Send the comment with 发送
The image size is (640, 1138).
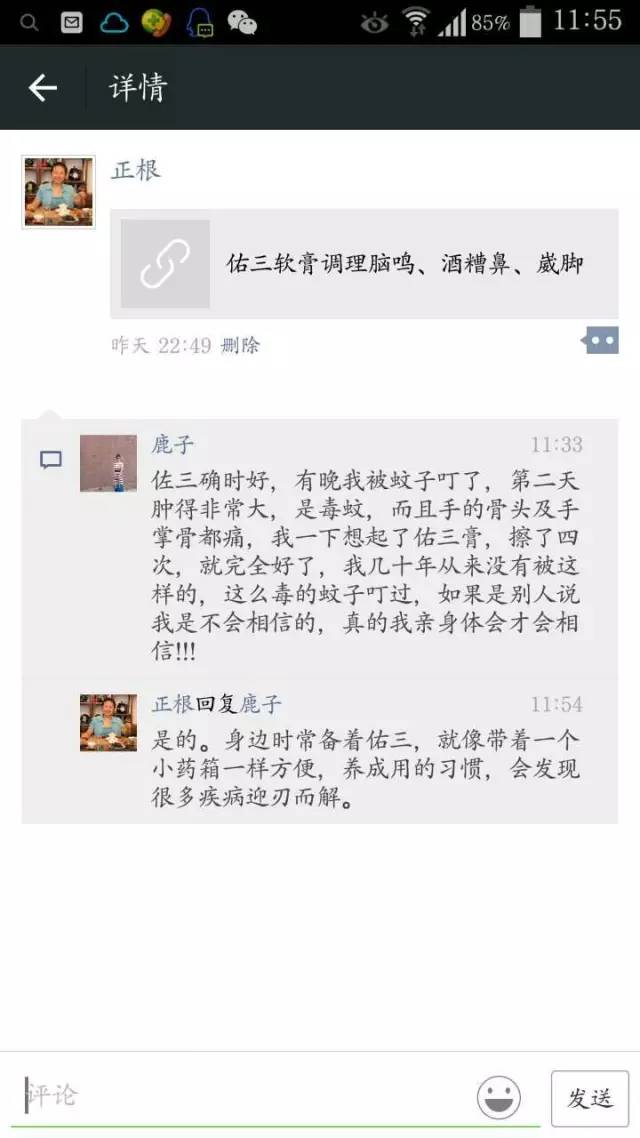(x=590, y=1097)
